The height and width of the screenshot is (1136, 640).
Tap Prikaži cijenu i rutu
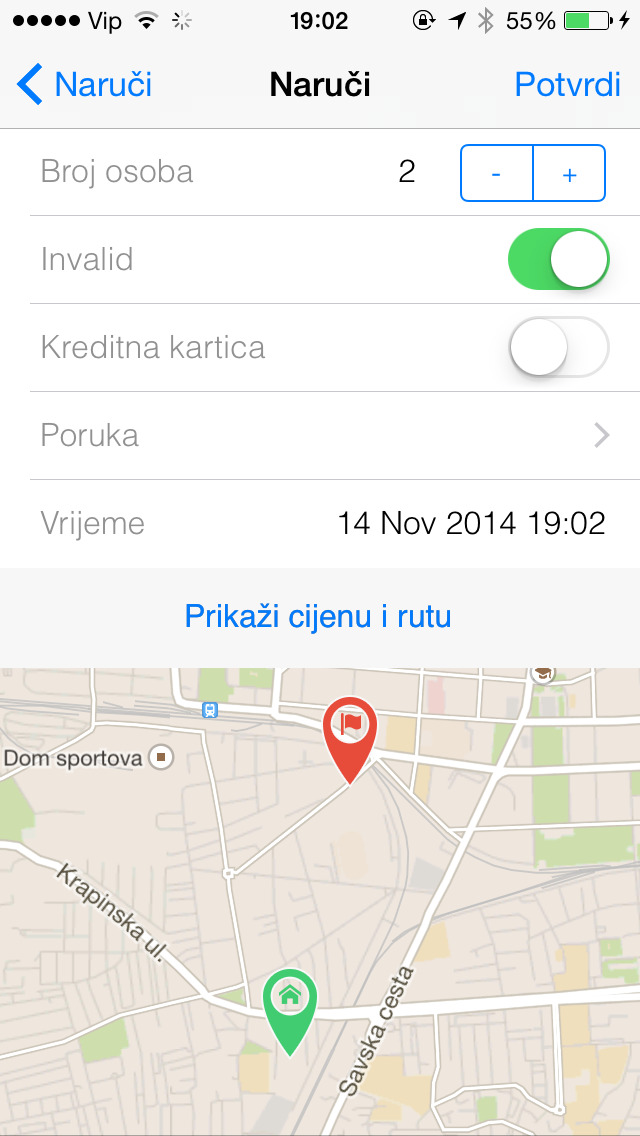pyautogui.click(x=318, y=616)
